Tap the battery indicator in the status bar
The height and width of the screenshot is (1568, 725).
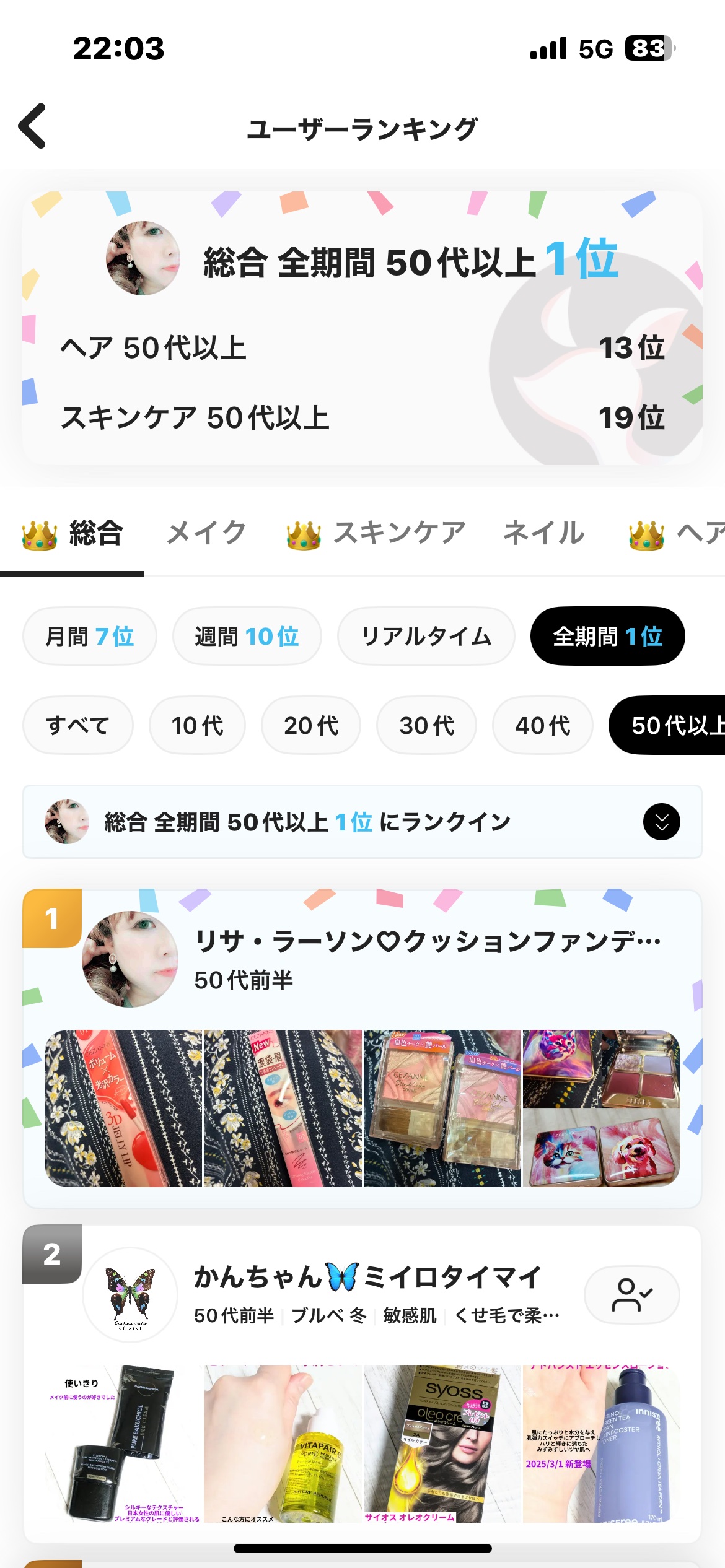pyautogui.click(x=650, y=48)
